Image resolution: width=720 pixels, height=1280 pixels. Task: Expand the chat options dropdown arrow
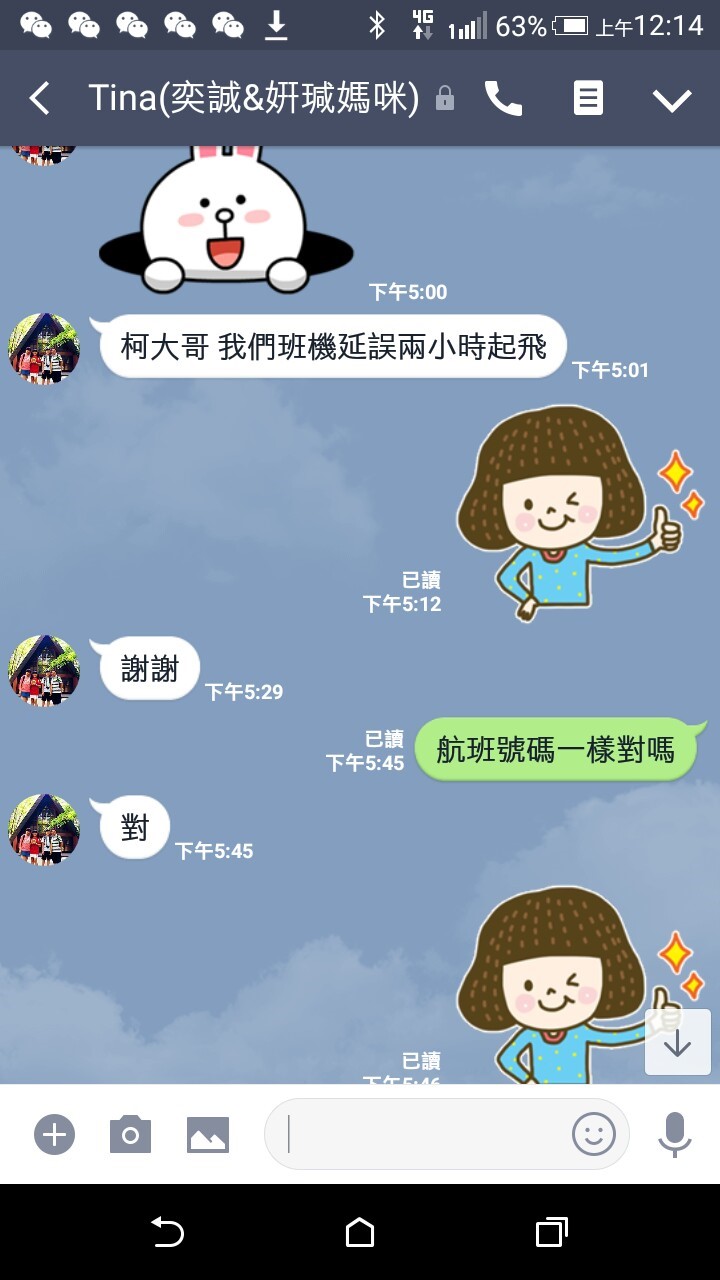[672, 99]
